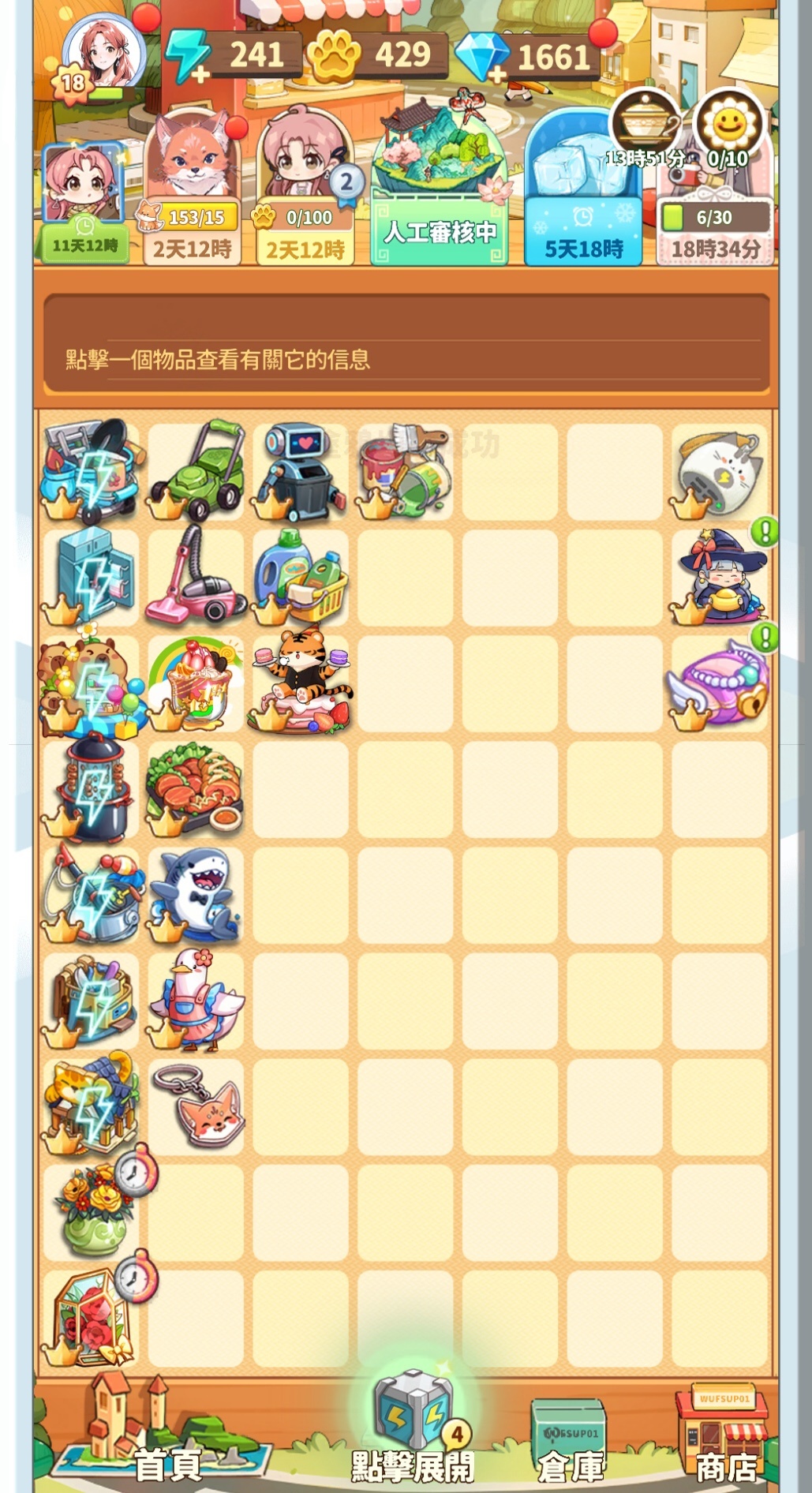Image resolution: width=812 pixels, height=1493 pixels.
Task: Select the witch girl item
Action: (x=720, y=578)
